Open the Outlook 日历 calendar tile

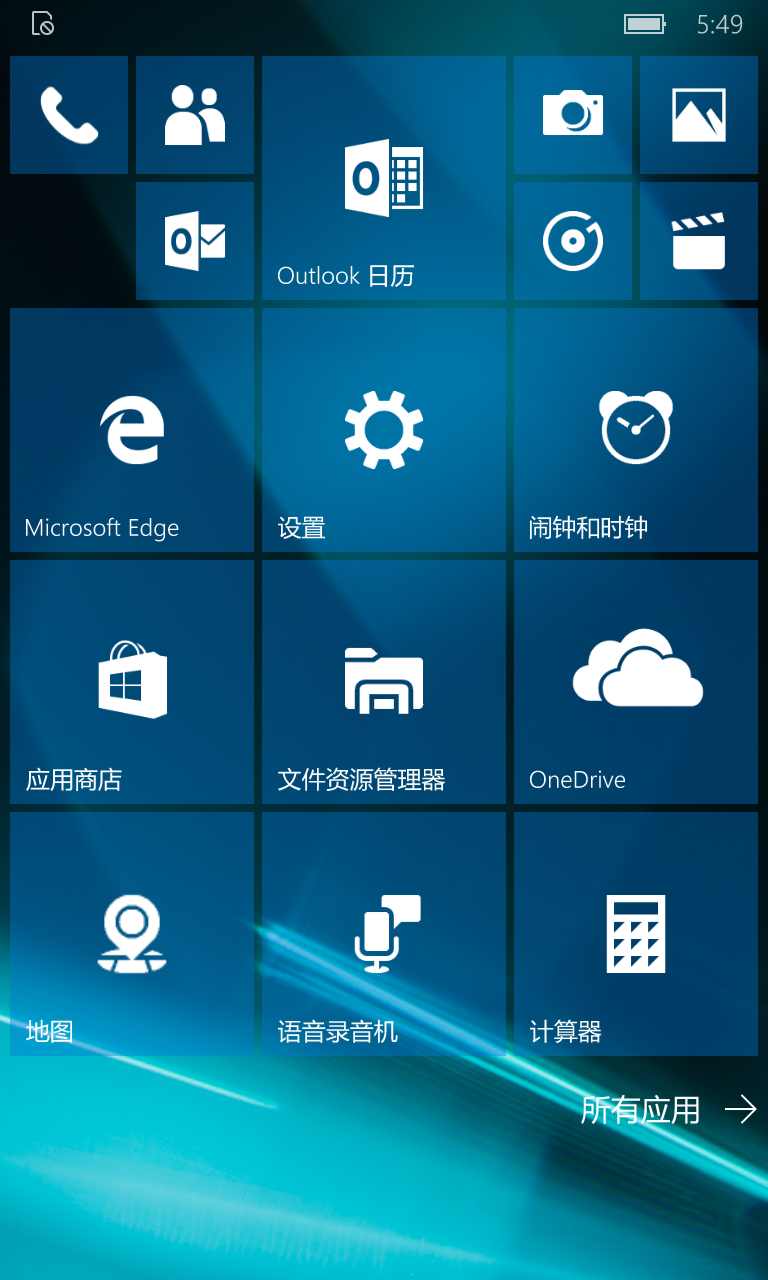coord(384,178)
